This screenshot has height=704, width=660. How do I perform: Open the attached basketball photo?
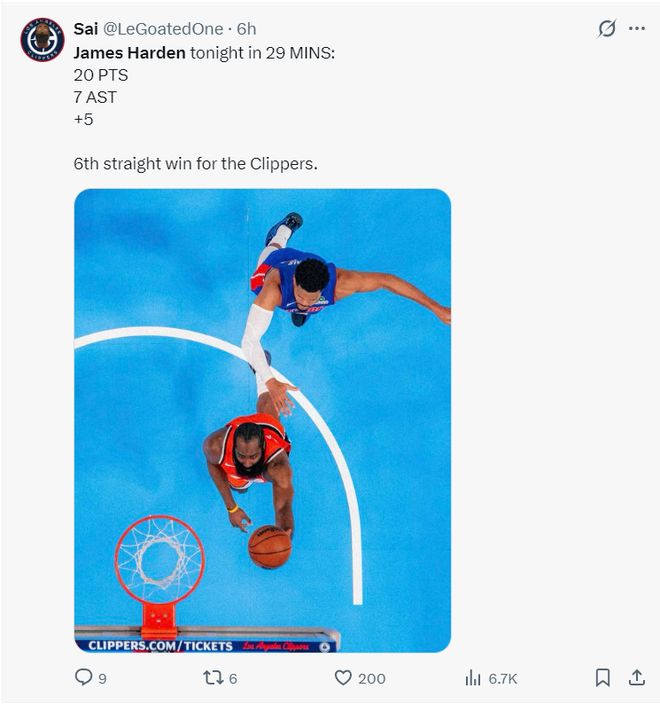(x=262, y=420)
